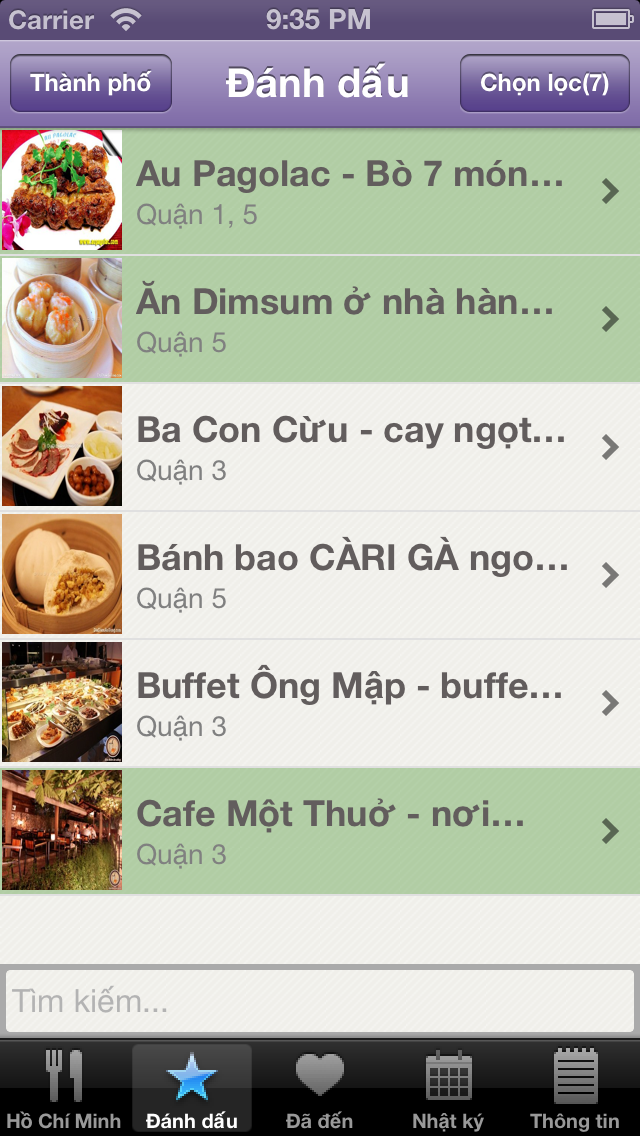The width and height of the screenshot is (640, 1136).
Task: Open Au Pagolac - Bò 7 món listing
Action: 350,190
